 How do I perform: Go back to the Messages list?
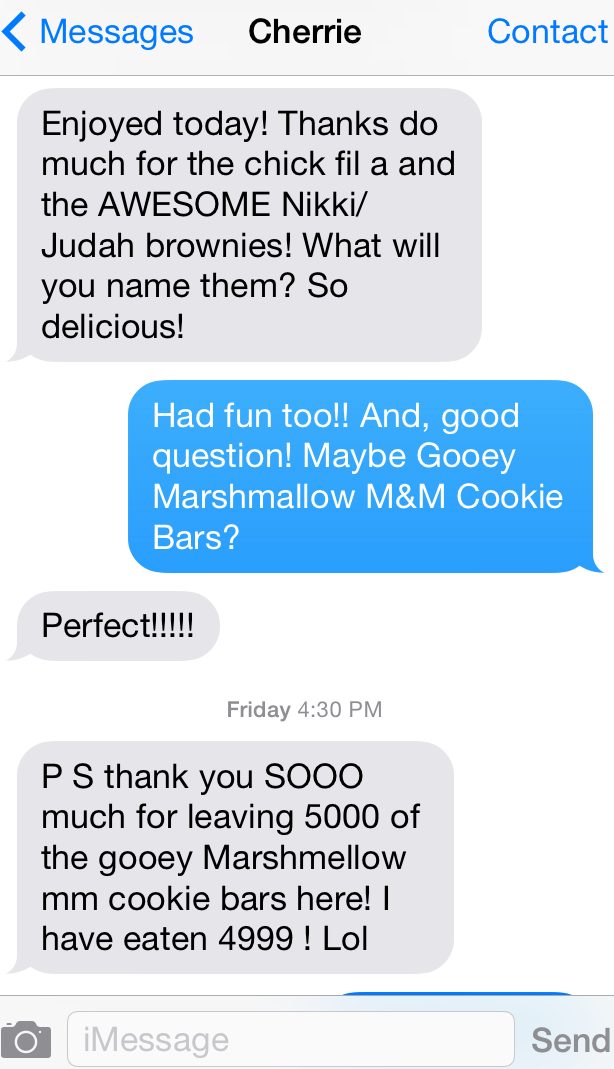click(x=98, y=32)
